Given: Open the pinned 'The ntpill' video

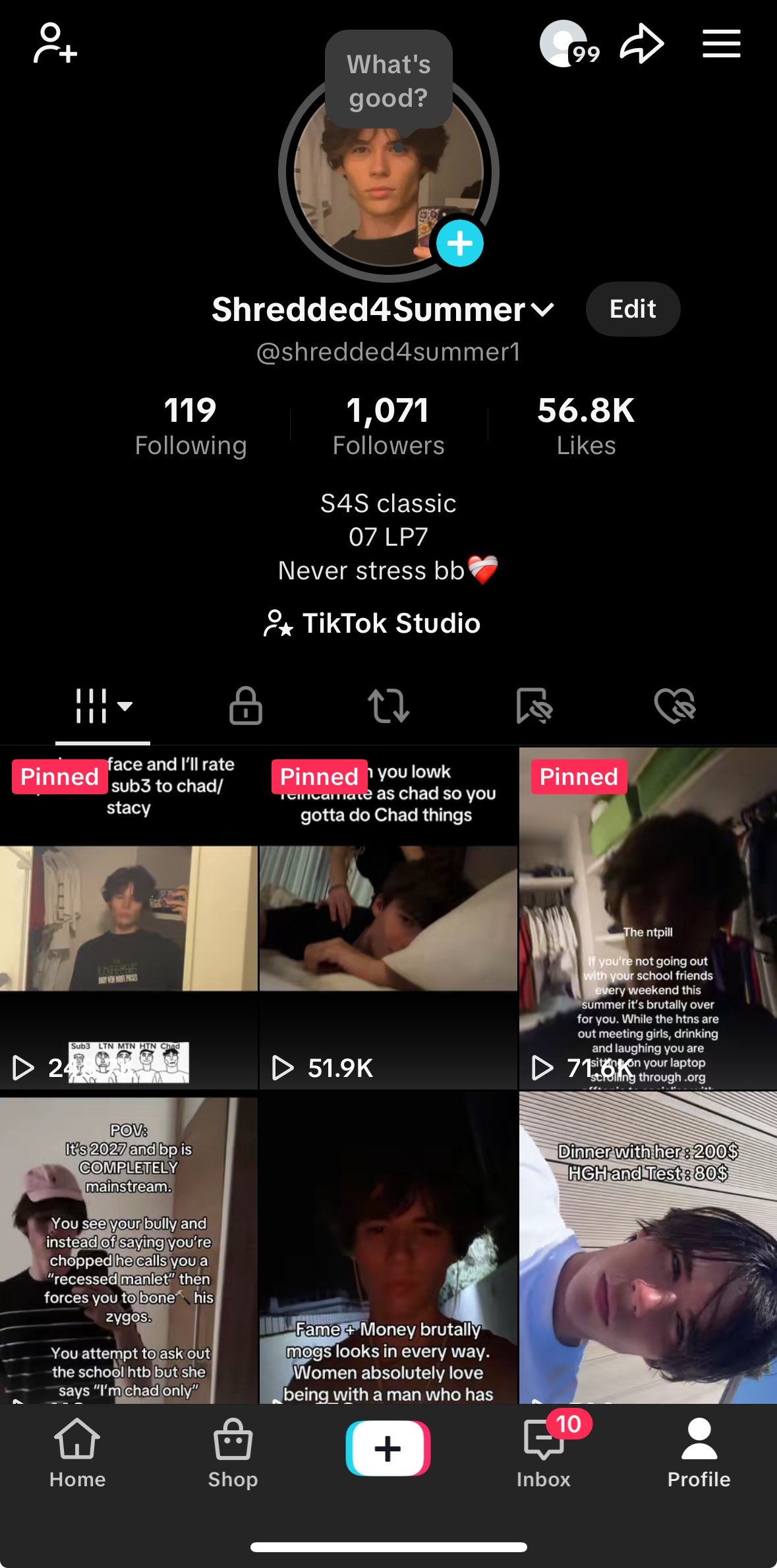Looking at the screenshot, I should coord(647,923).
